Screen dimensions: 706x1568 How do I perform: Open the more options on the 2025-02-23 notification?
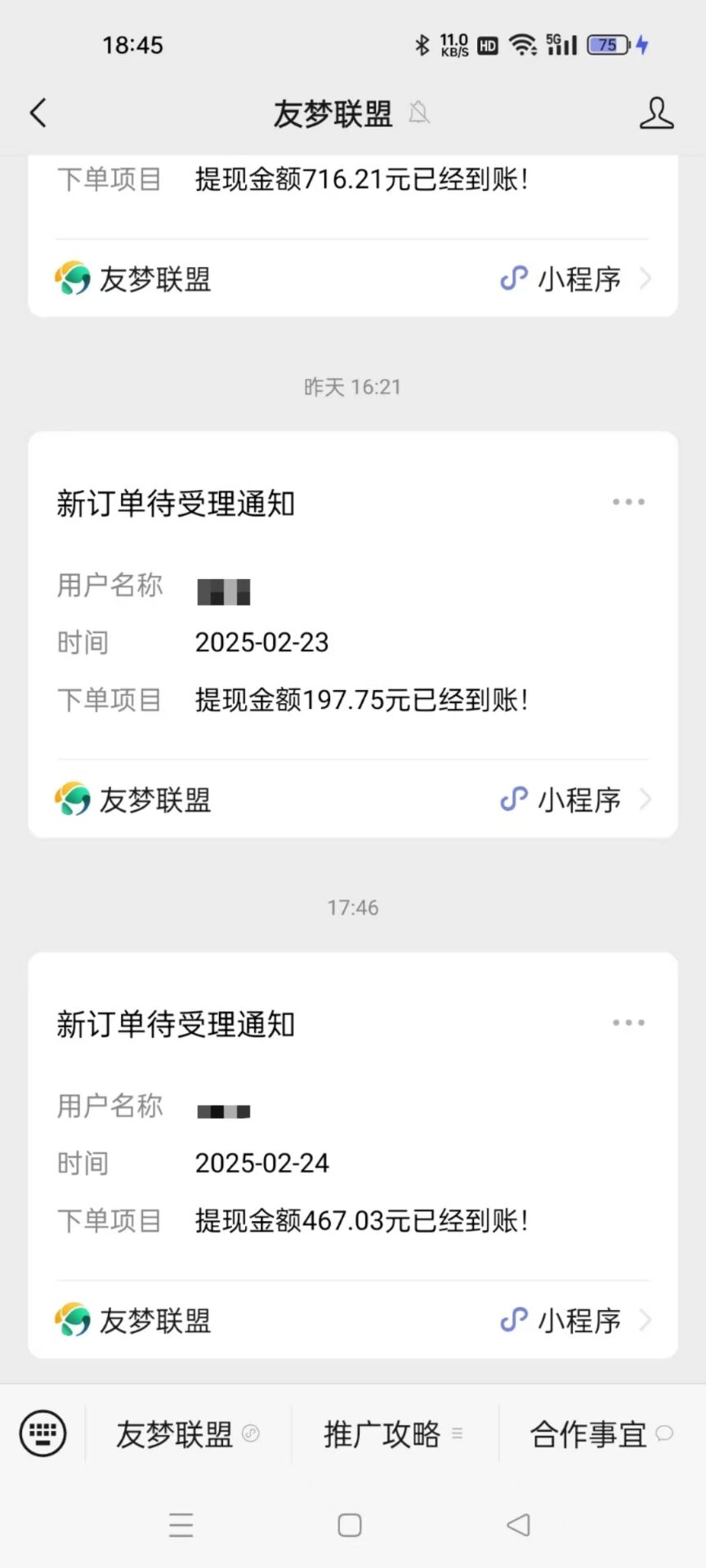[x=628, y=501]
